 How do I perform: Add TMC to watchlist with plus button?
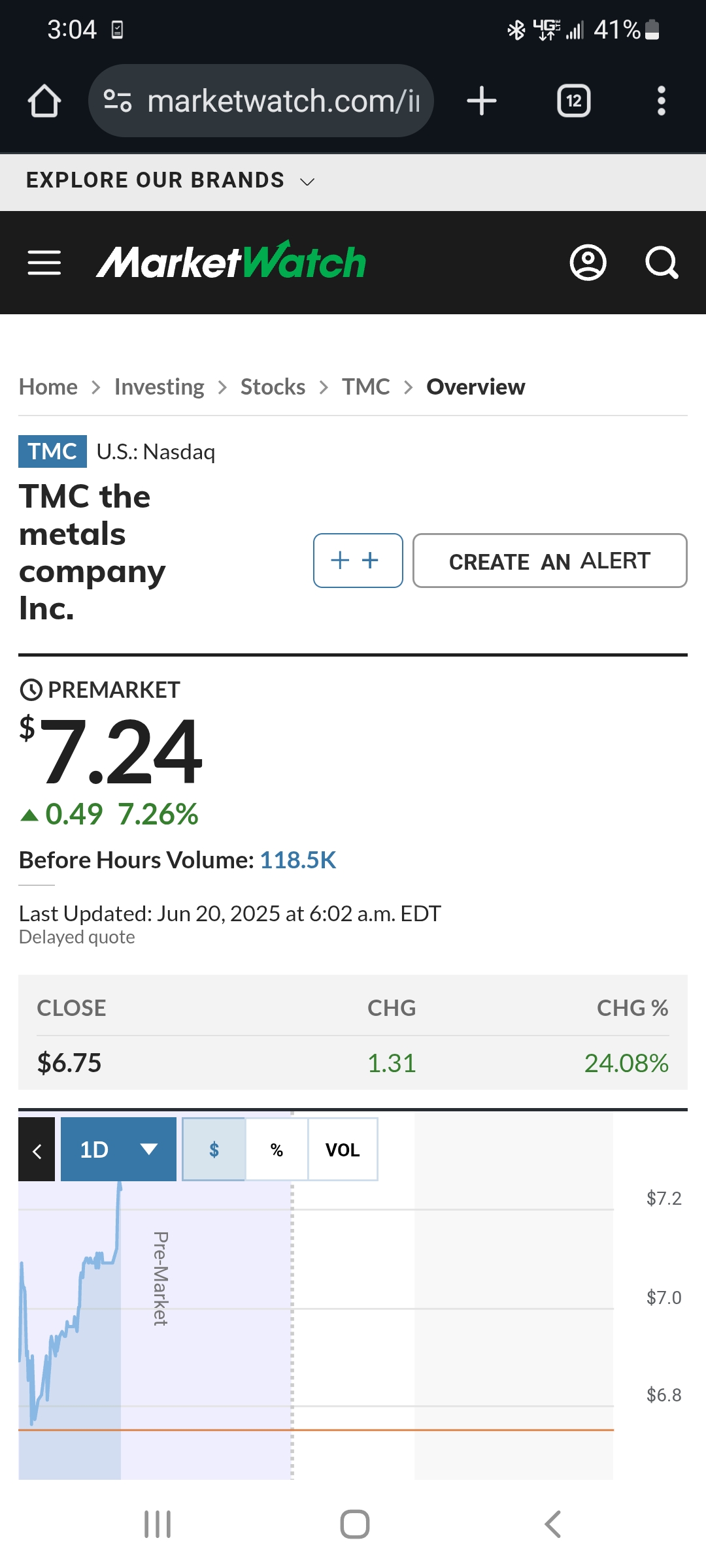358,561
